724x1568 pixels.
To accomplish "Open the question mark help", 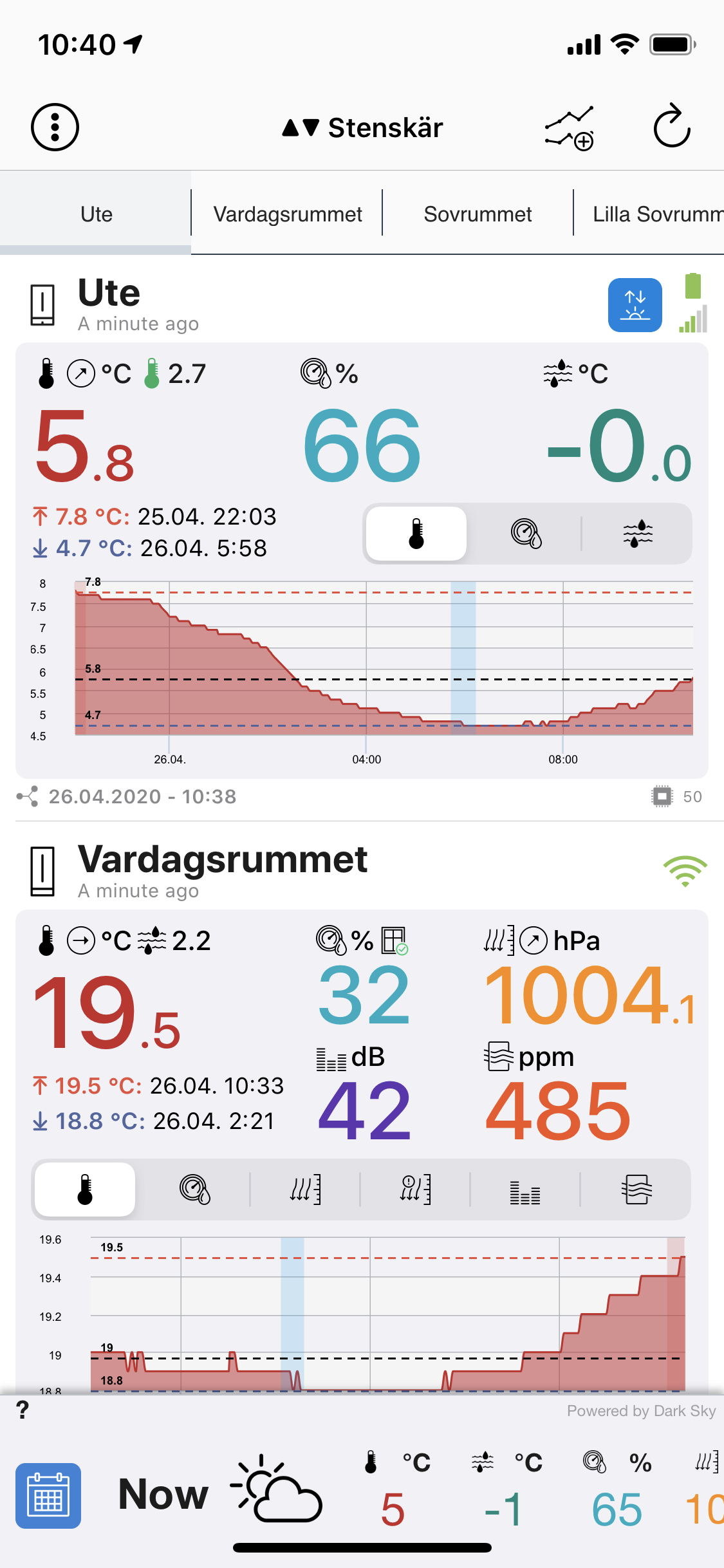I will click(23, 1410).
